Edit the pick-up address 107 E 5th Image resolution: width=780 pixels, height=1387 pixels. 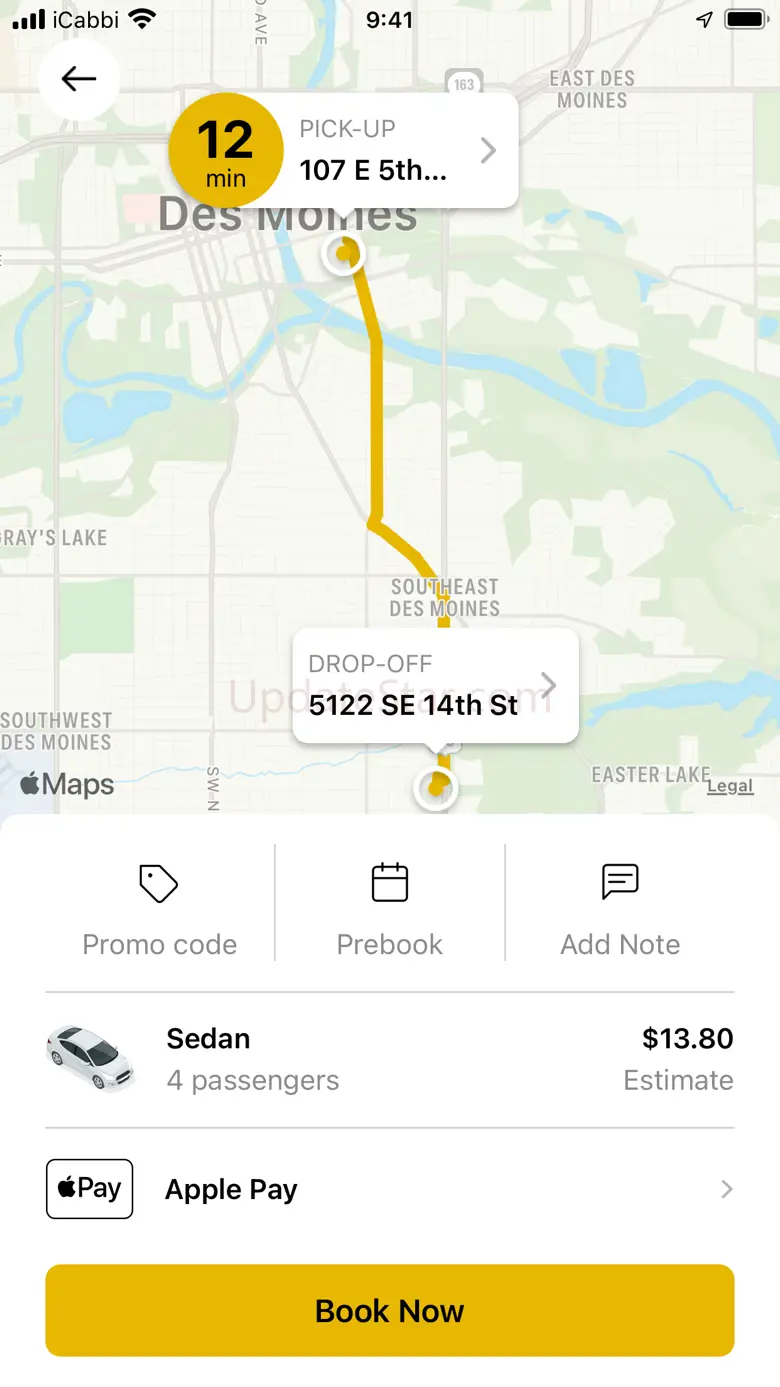(x=400, y=151)
